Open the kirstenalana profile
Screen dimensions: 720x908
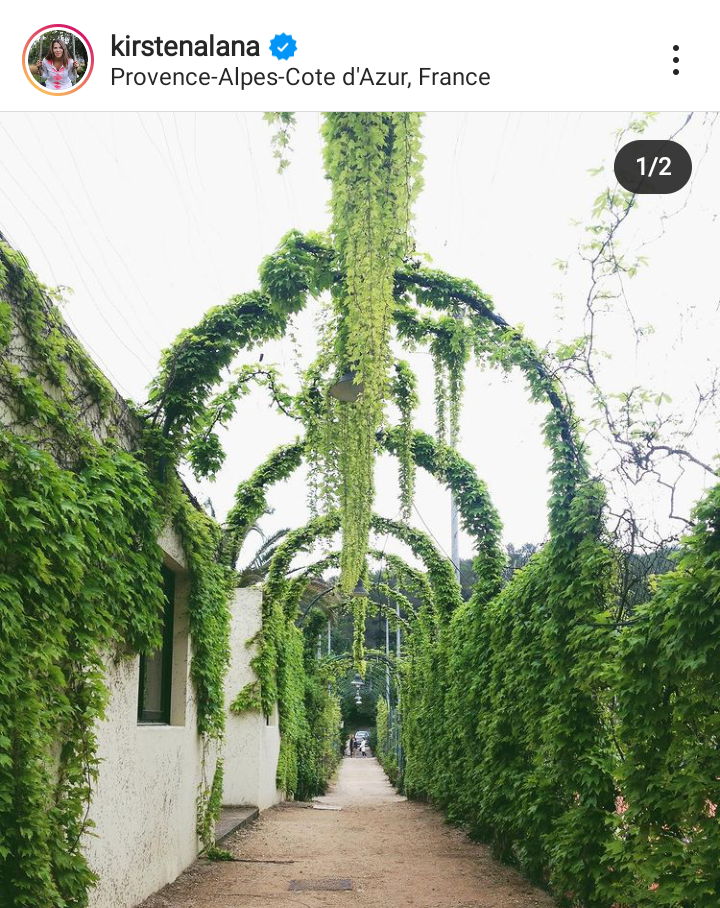185,46
